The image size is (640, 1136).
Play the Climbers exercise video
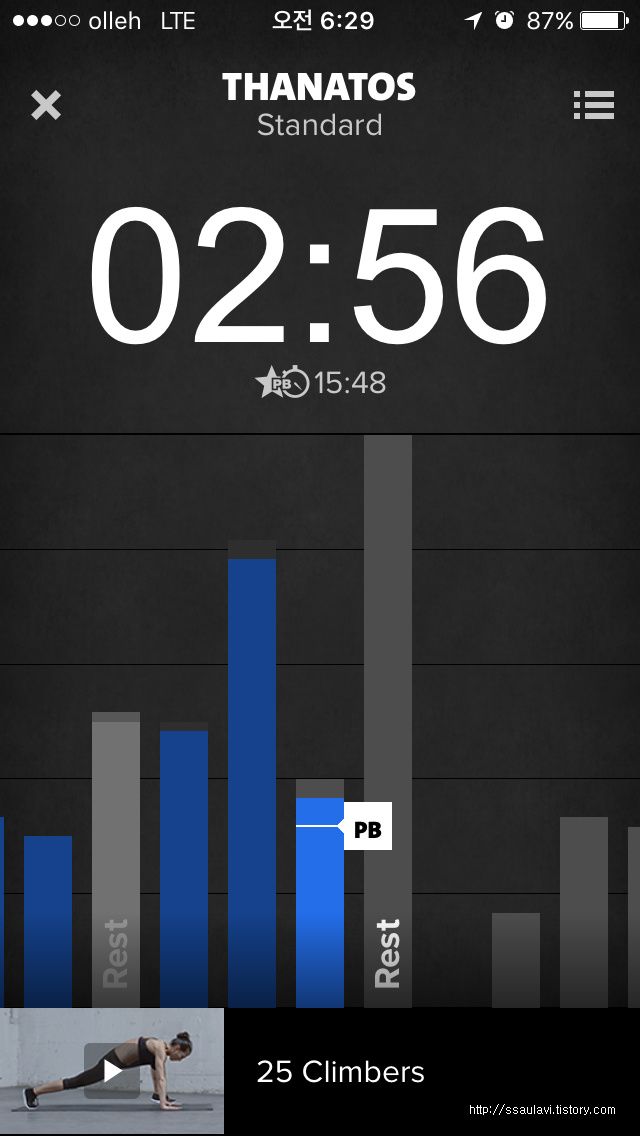pyautogui.click(x=112, y=1071)
